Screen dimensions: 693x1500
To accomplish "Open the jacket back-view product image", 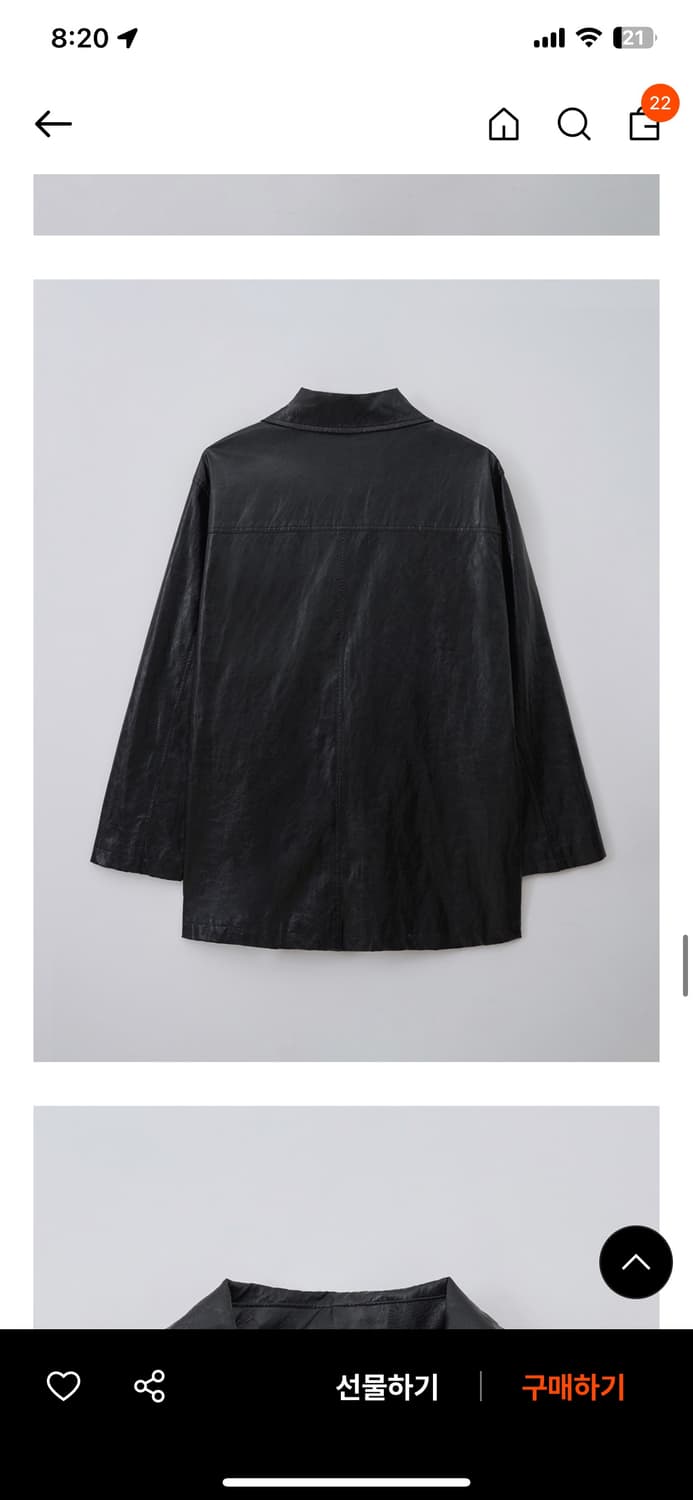I will [x=346, y=670].
